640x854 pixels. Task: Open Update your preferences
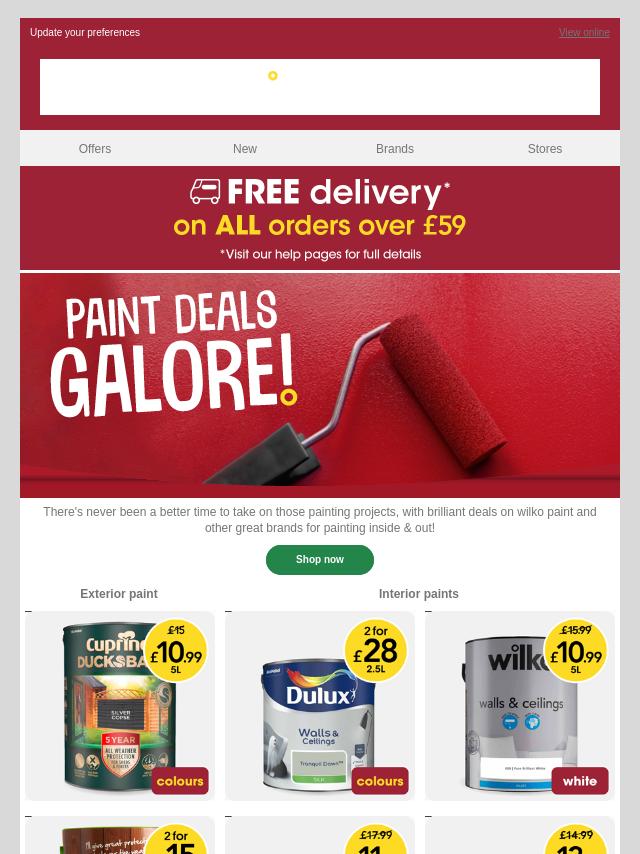pyautogui.click(x=85, y=33)
